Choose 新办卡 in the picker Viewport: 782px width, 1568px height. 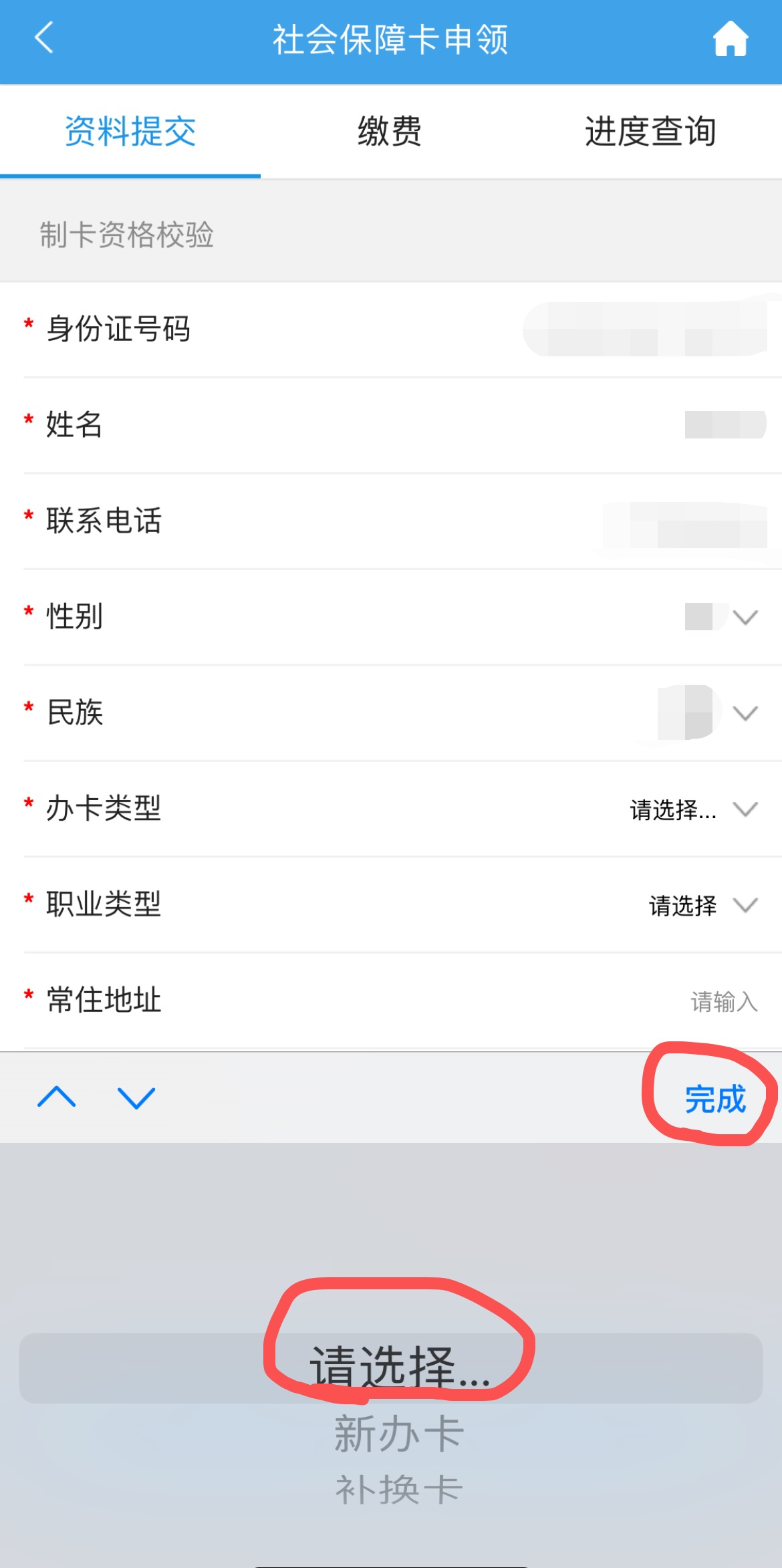tap(399, 1433)
